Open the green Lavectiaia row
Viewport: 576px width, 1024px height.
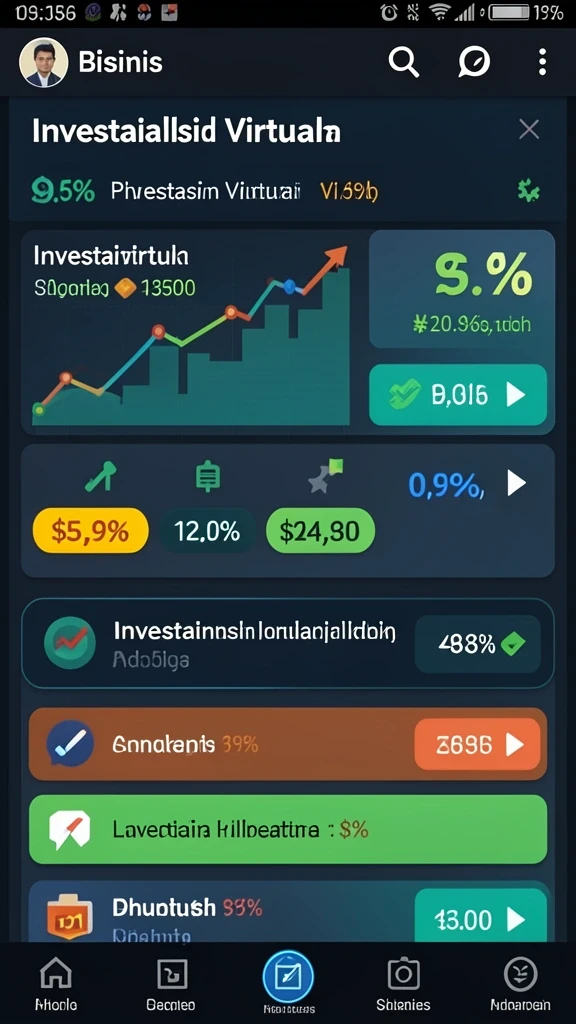coord(288,829)
